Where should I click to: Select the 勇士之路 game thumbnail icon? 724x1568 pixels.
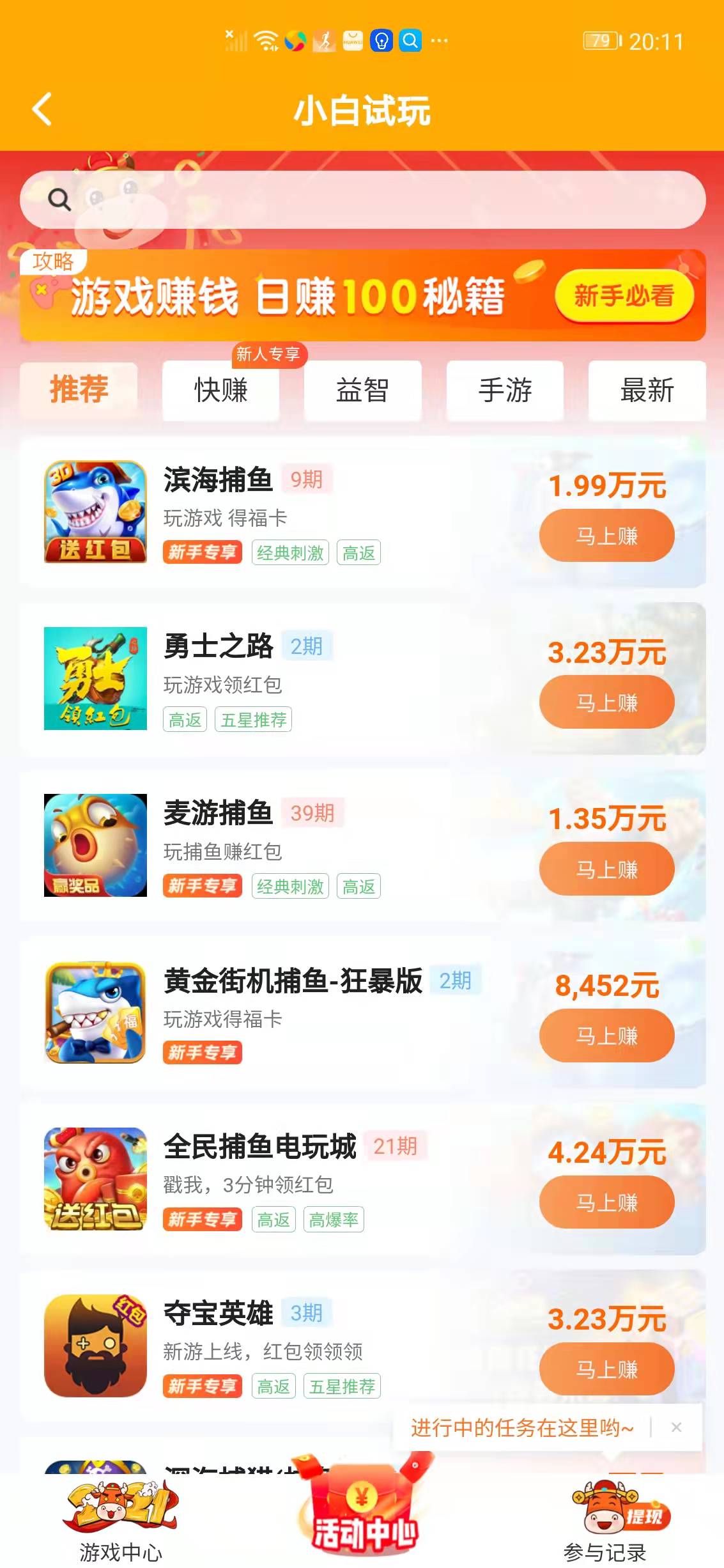click(x=95, y=679)
